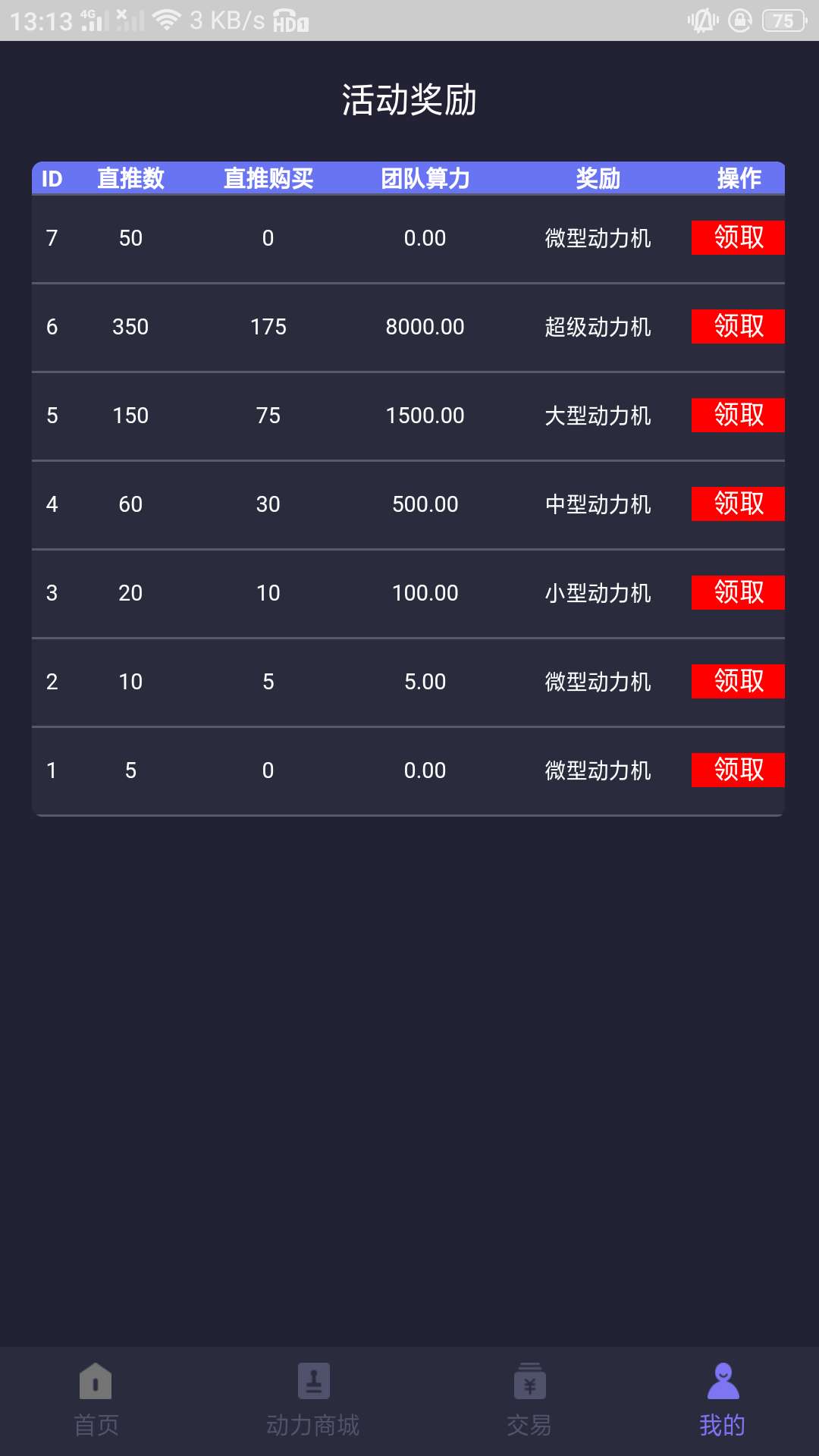The image size is (819, 1456).
Task: Claim the 超级动力机 reward
Action: (x=737, y=327)
